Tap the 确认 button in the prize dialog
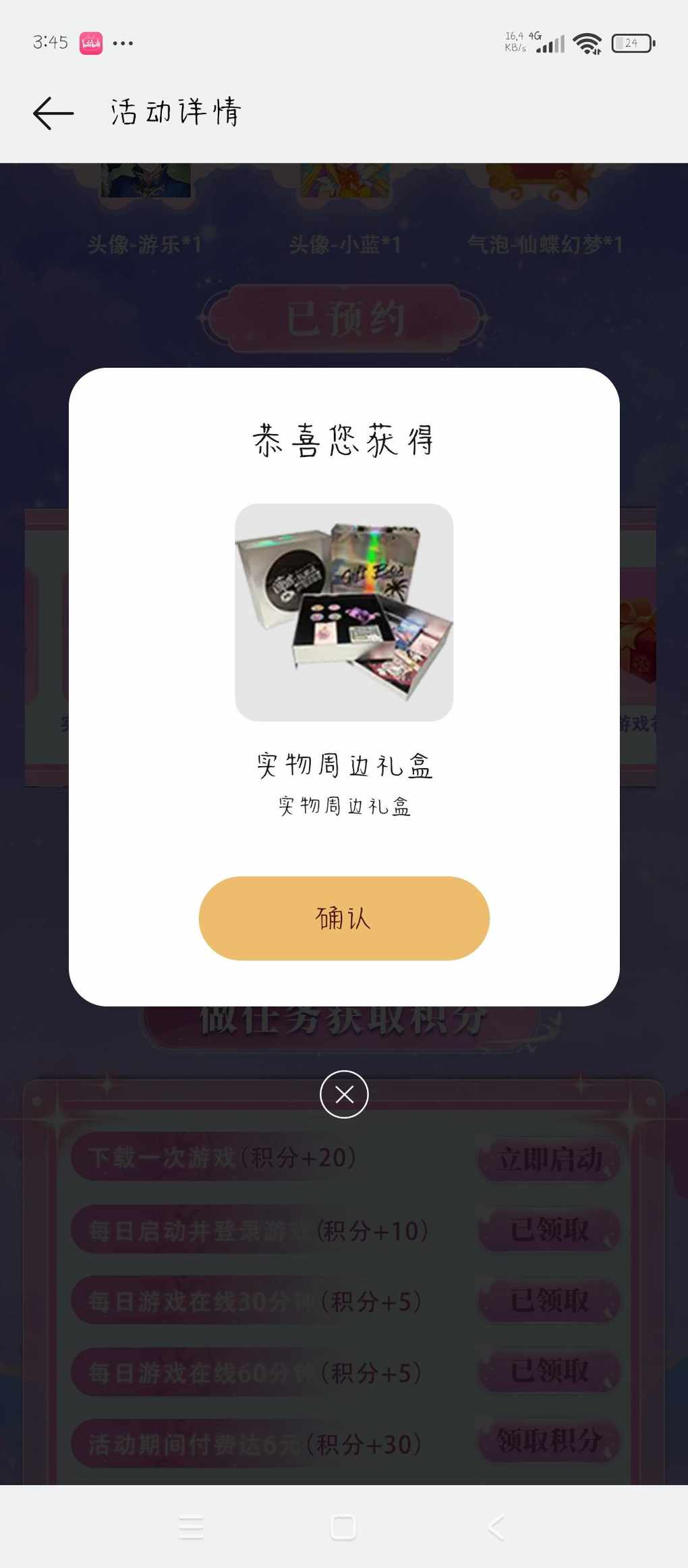The image size is (688, 1568). click(x=344, y=918)
